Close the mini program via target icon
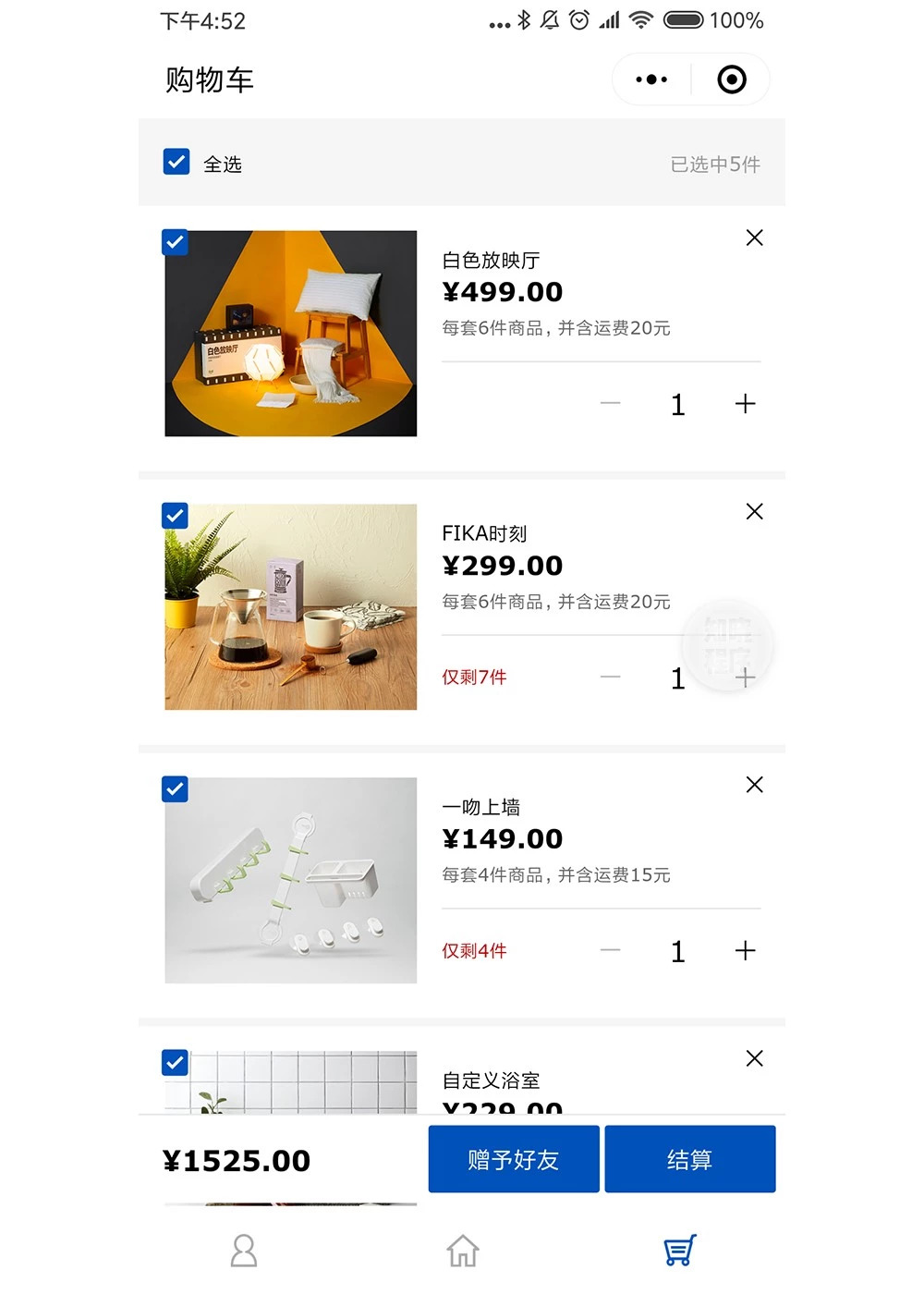 pos(732,79)
